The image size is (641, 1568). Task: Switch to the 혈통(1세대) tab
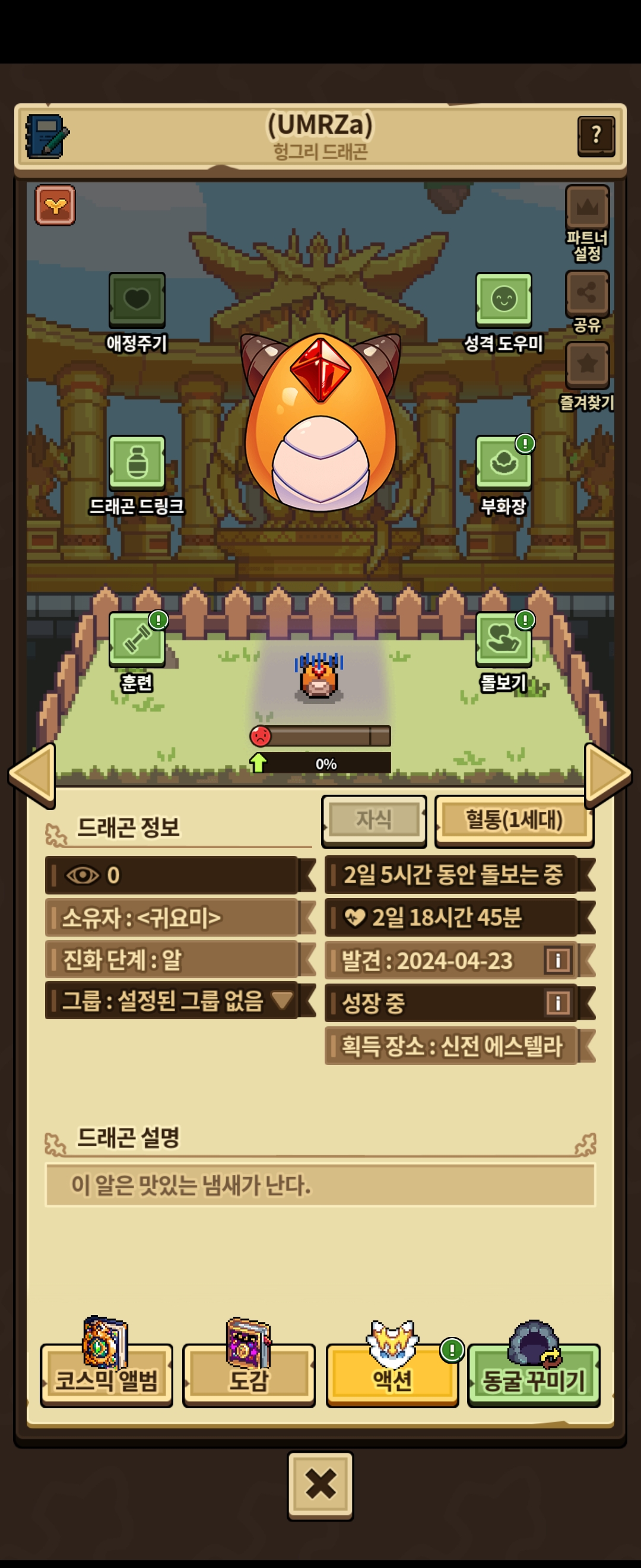click(514, 820)
